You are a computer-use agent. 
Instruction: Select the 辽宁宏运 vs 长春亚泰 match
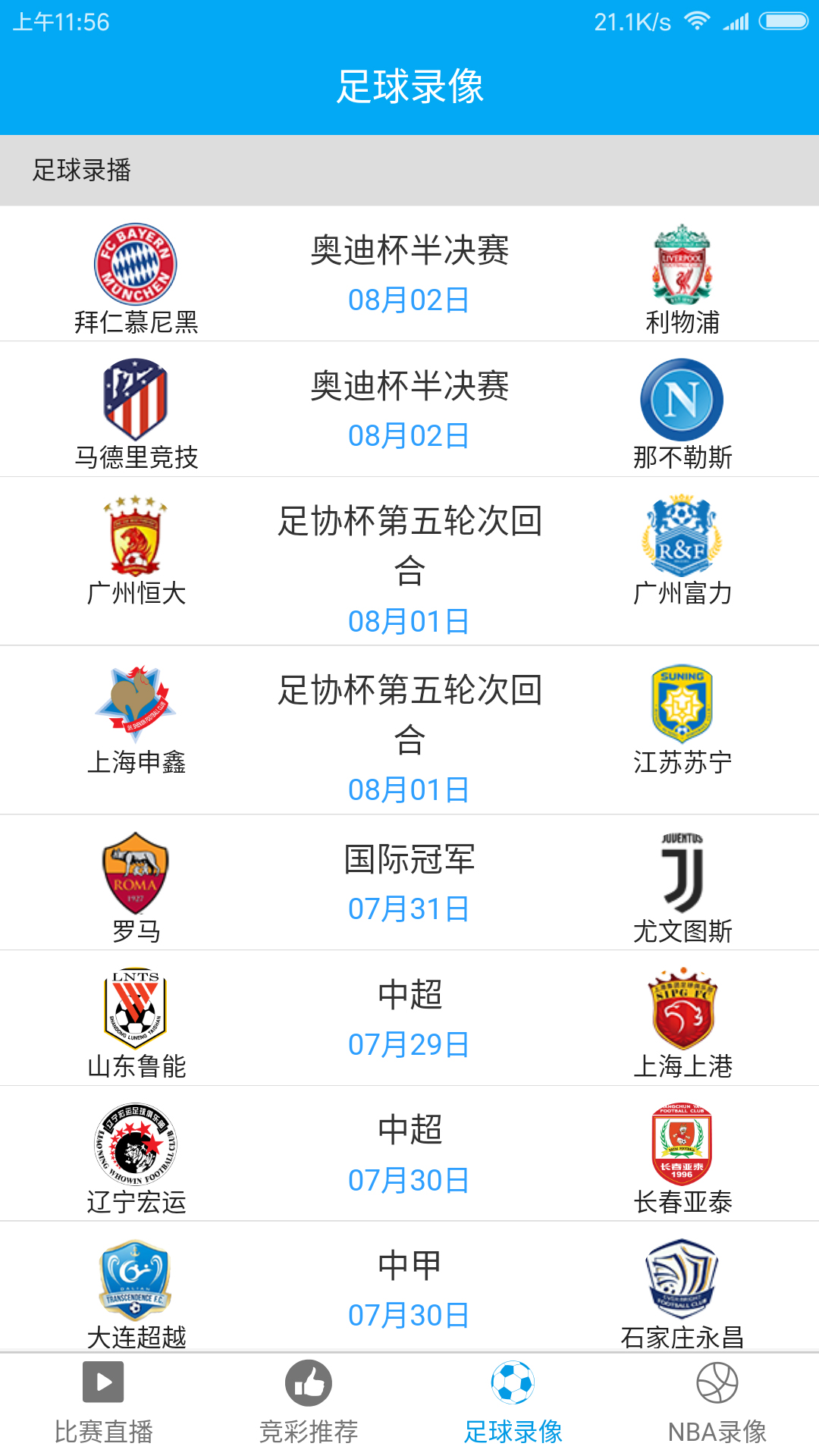click(x=409, y=1153)
